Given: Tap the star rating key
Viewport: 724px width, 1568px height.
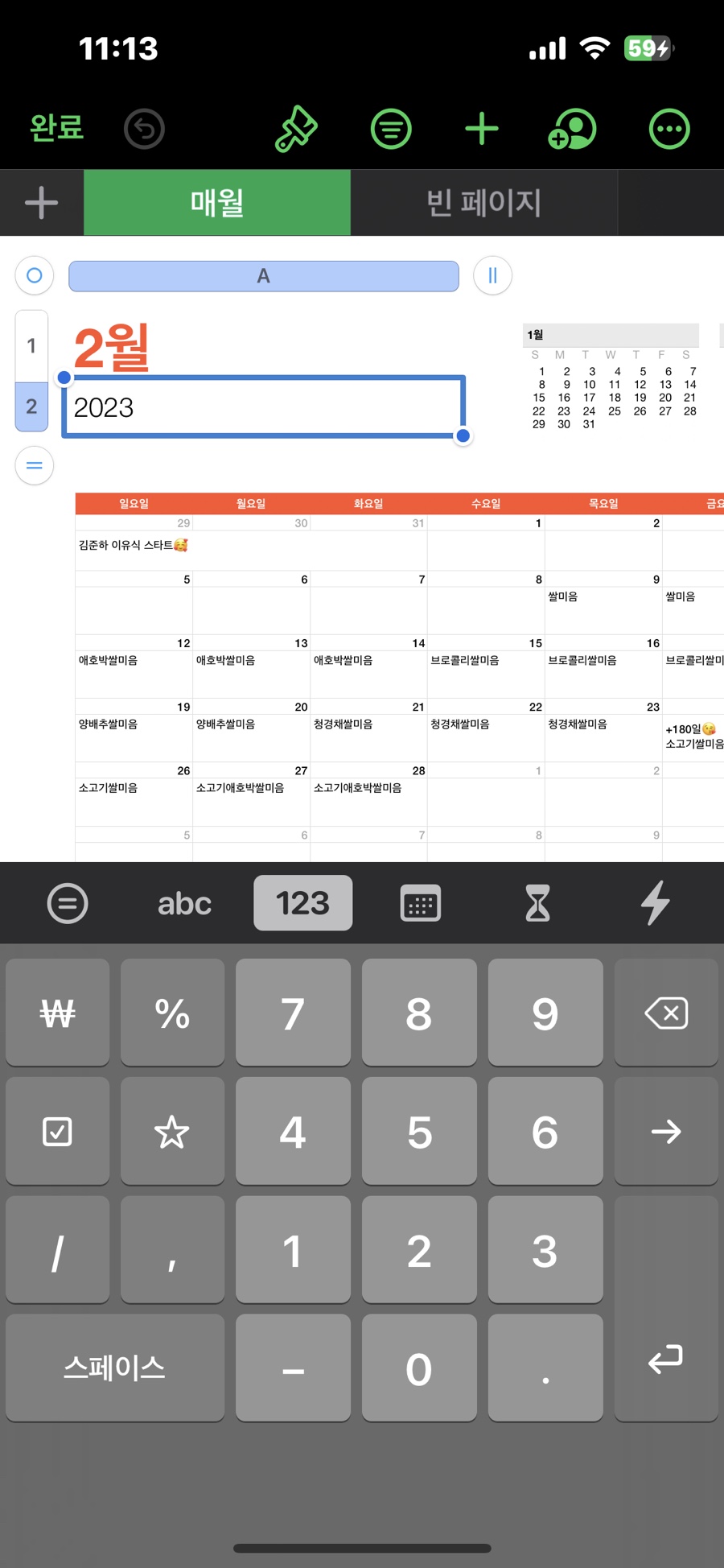Looking at the screenshot, I should (172, 1132).
